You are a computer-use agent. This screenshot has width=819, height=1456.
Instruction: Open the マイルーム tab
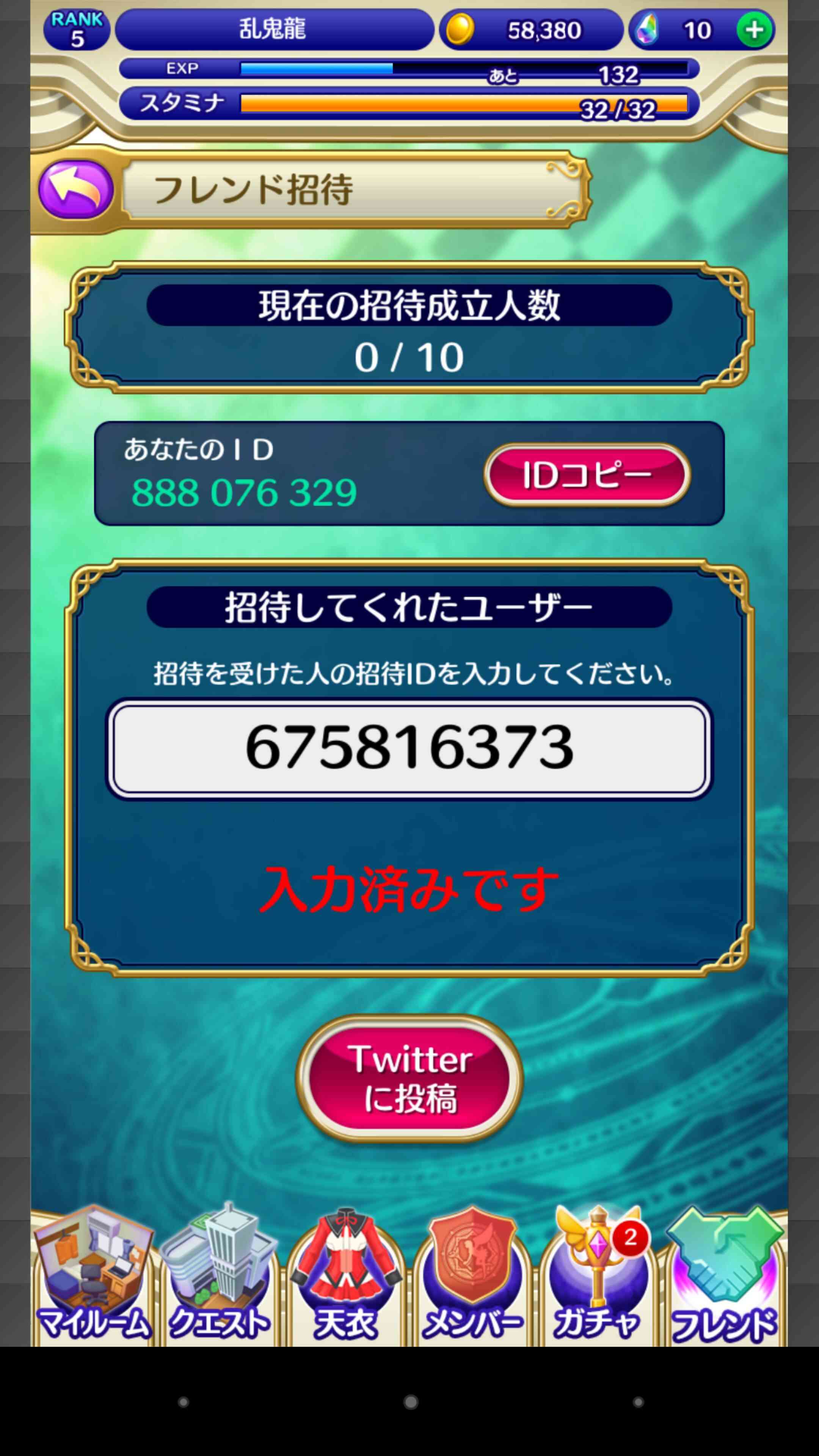(94, 1274)
